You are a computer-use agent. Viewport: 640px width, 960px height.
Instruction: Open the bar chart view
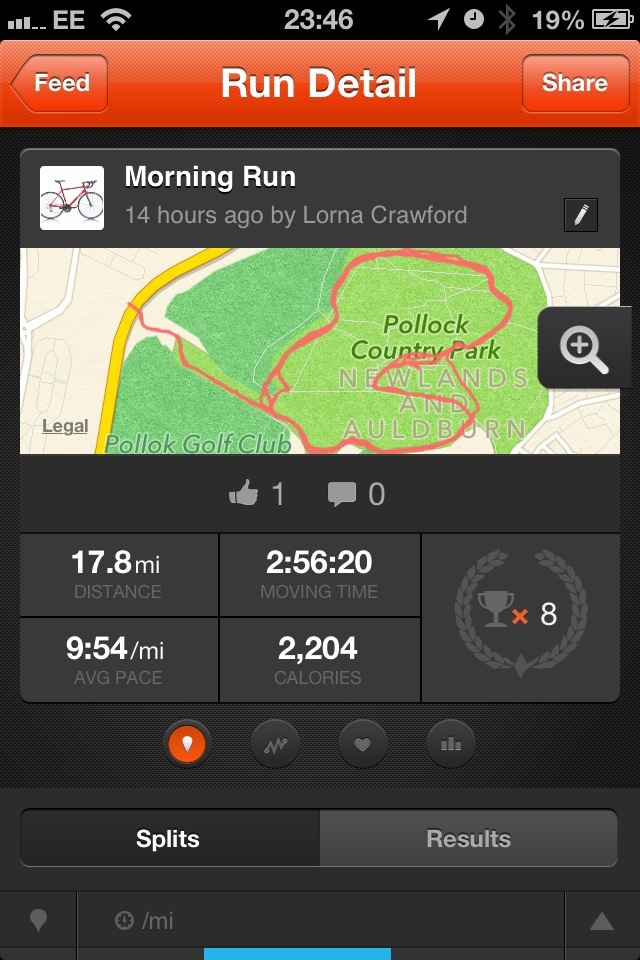coord(450,743)
